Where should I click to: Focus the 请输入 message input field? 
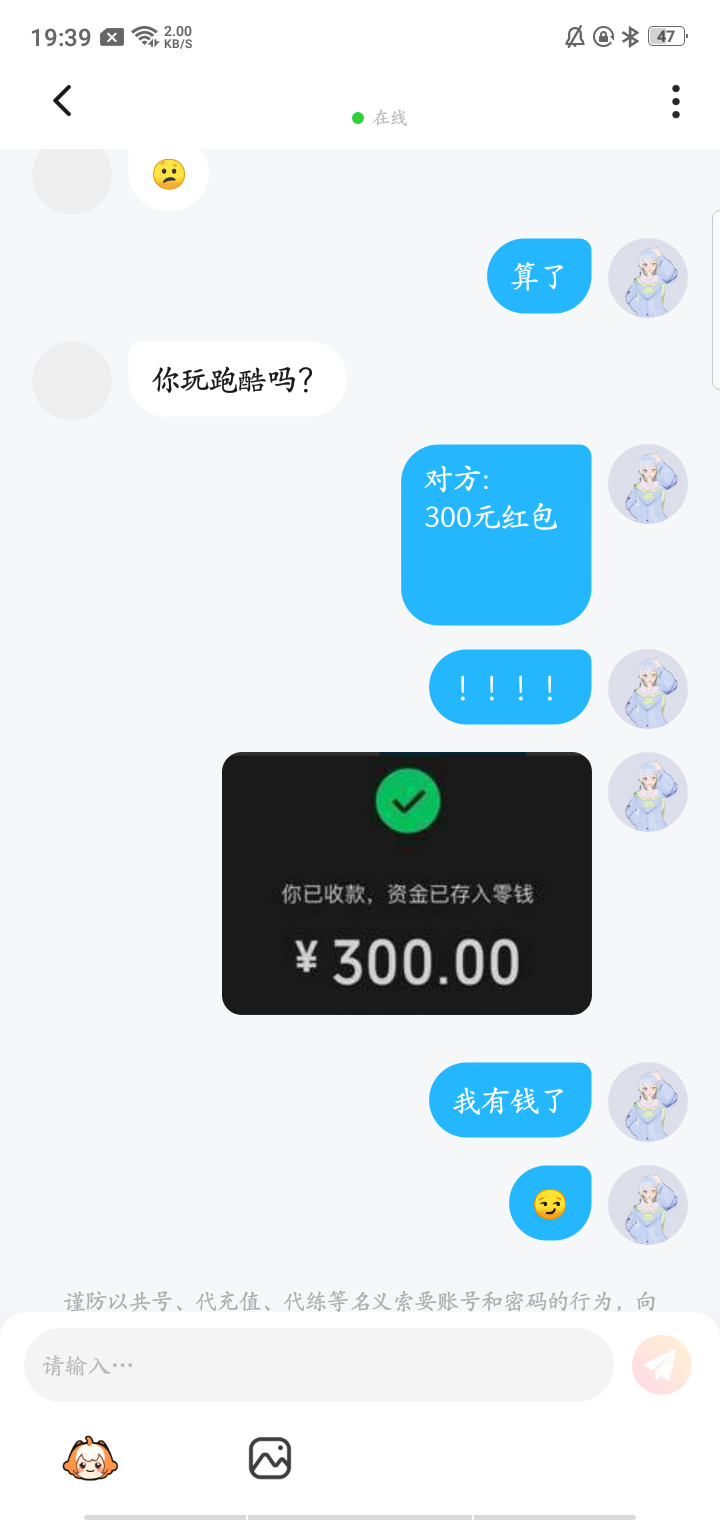click(x=318, y=1365)
